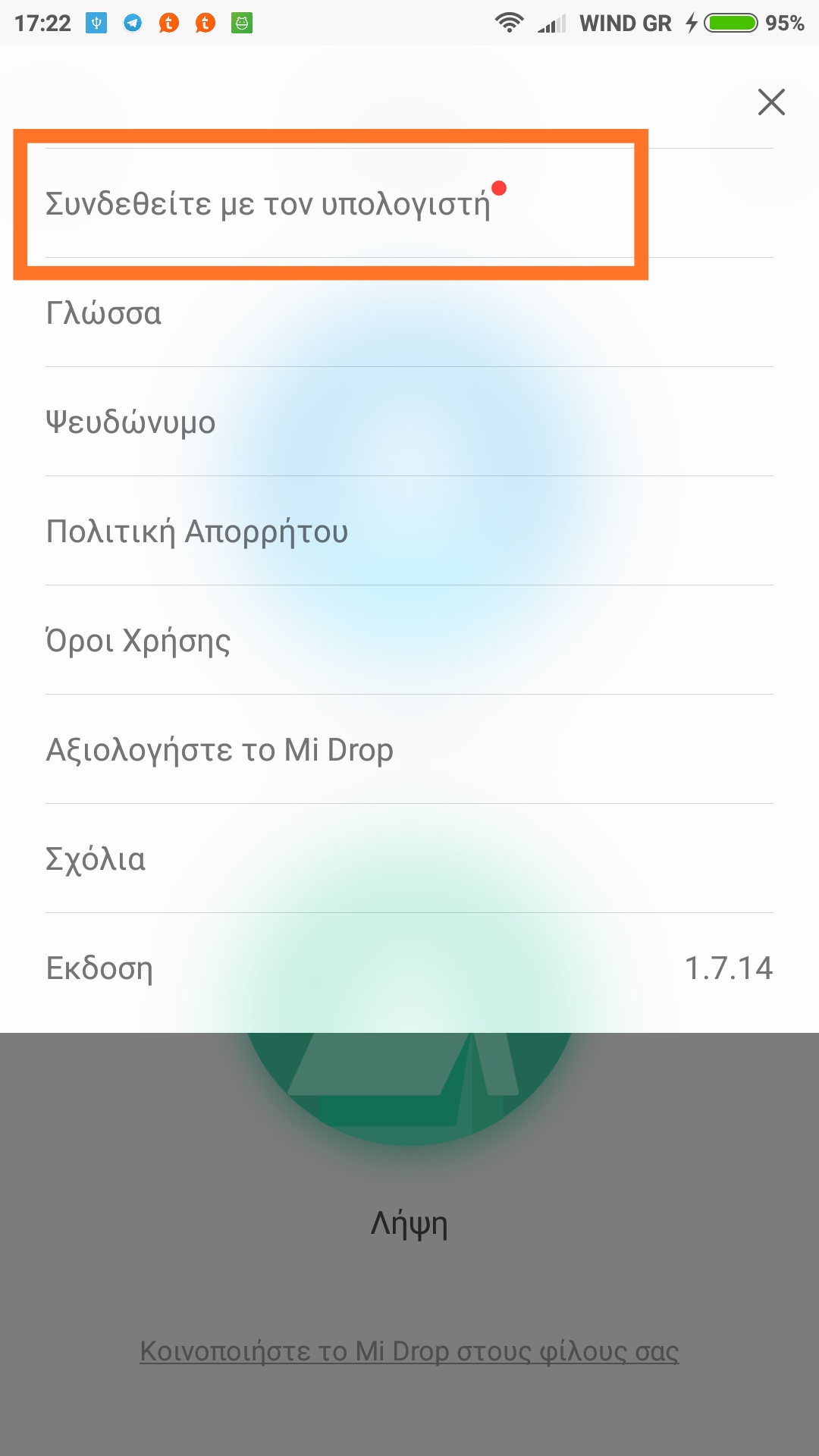Open link Κοινοποιήστε το Mi Drop στους φίλους σας
The height and width of the screenshot is (1456, 819).
click(409, 1351)
